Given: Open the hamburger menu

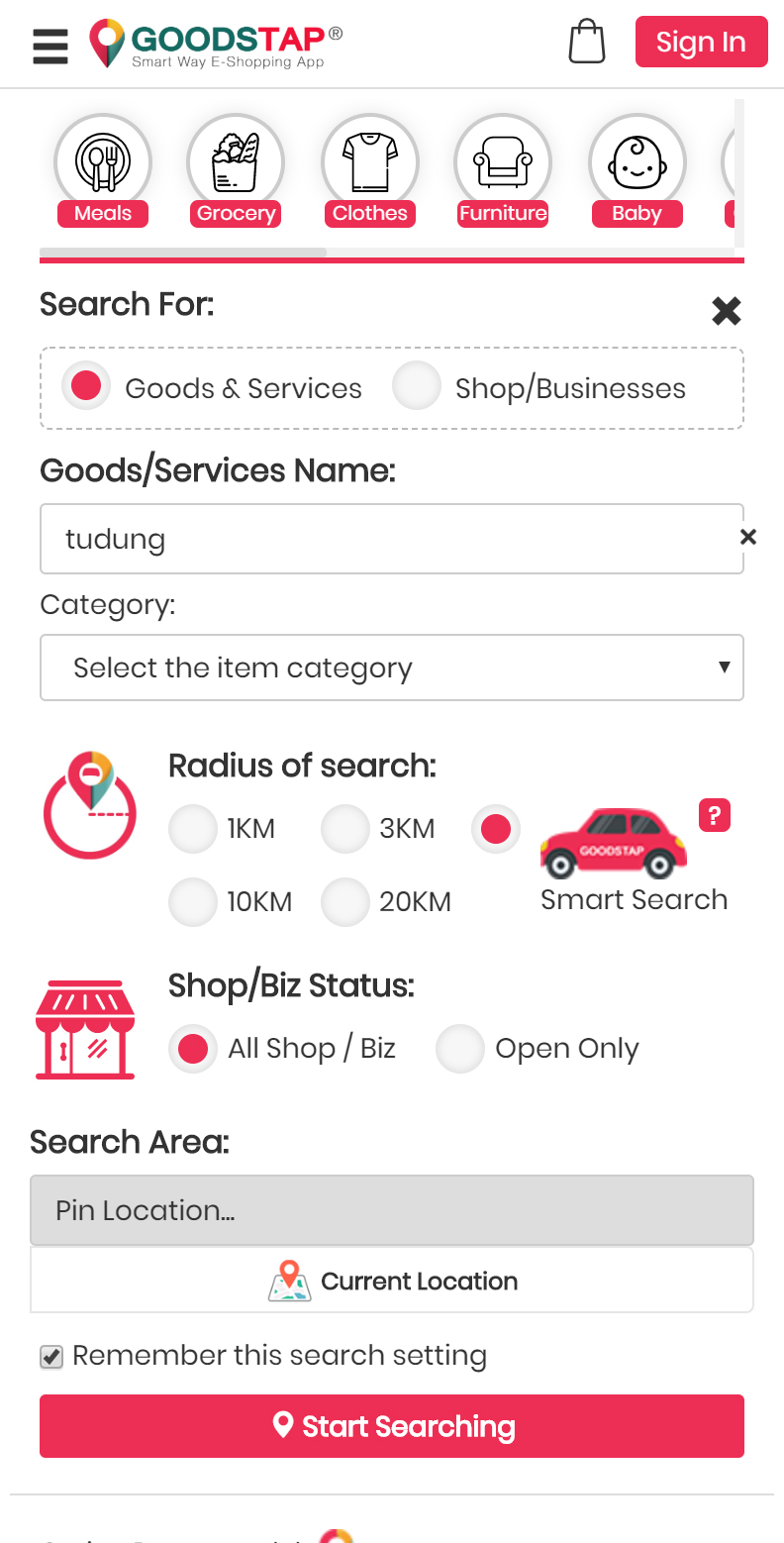Looking at the screenshot, I should pyautogui.click(x=50, y=46).
